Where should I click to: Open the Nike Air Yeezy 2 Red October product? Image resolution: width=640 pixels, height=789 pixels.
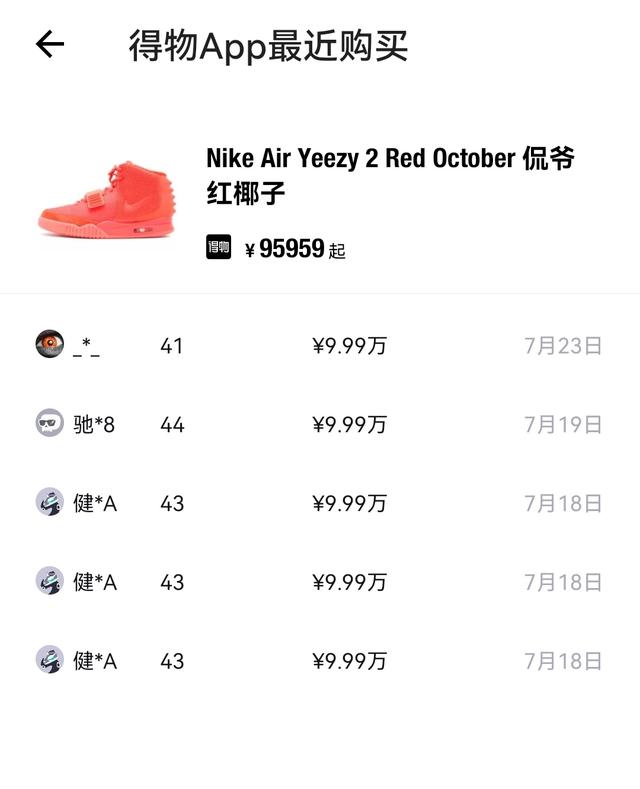389,174
